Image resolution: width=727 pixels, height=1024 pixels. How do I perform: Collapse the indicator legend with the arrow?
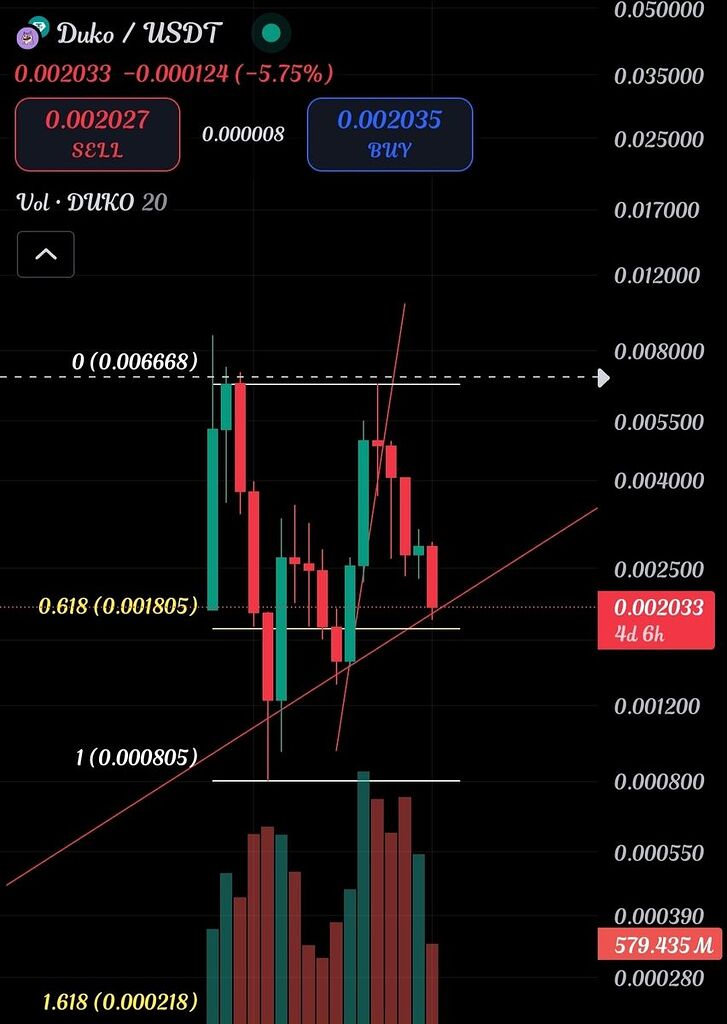point(46,254)
